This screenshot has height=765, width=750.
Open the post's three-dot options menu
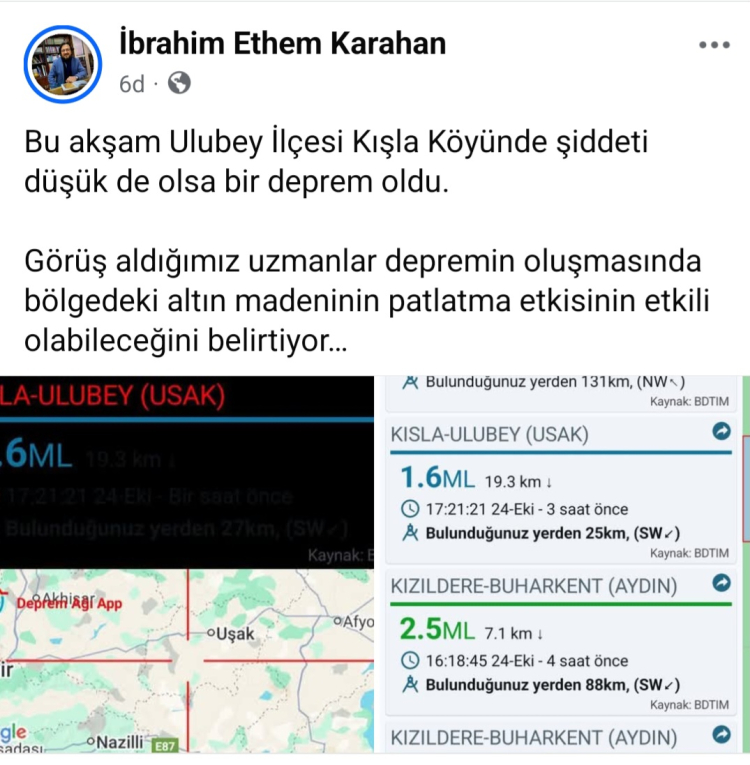pos(714,46)
